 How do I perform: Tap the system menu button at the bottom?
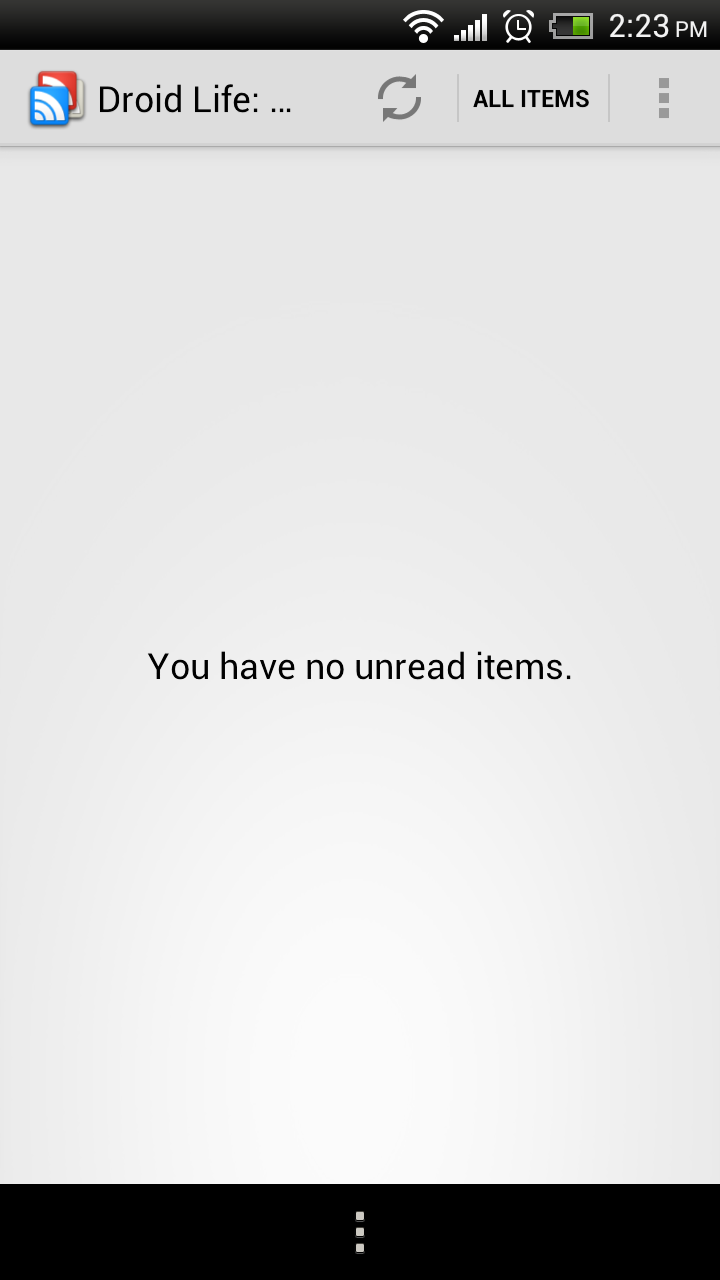(360, 1232)
